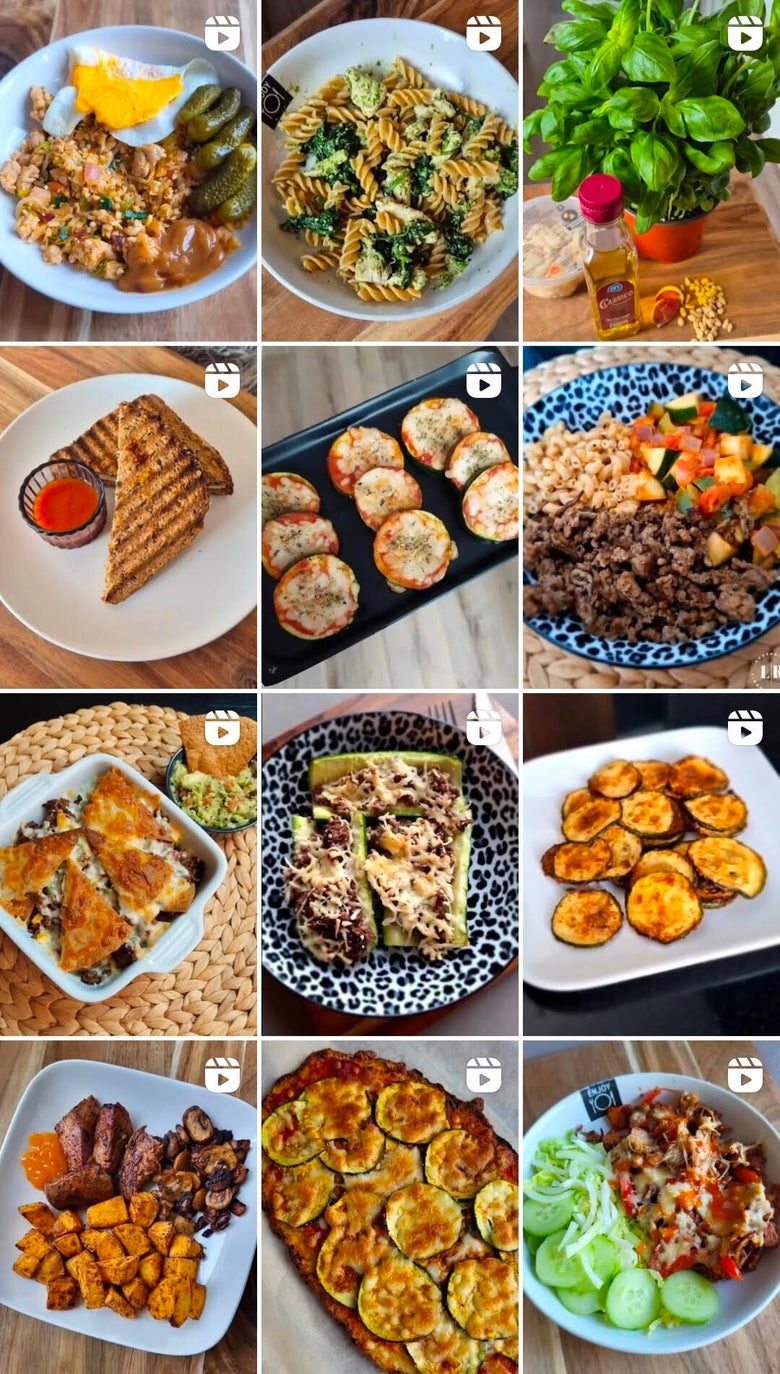The width and height of the screenshot is (780, 1374).
Task: Open the cheesy casserole with guacamole reel
Action: [x=128, y=865]
